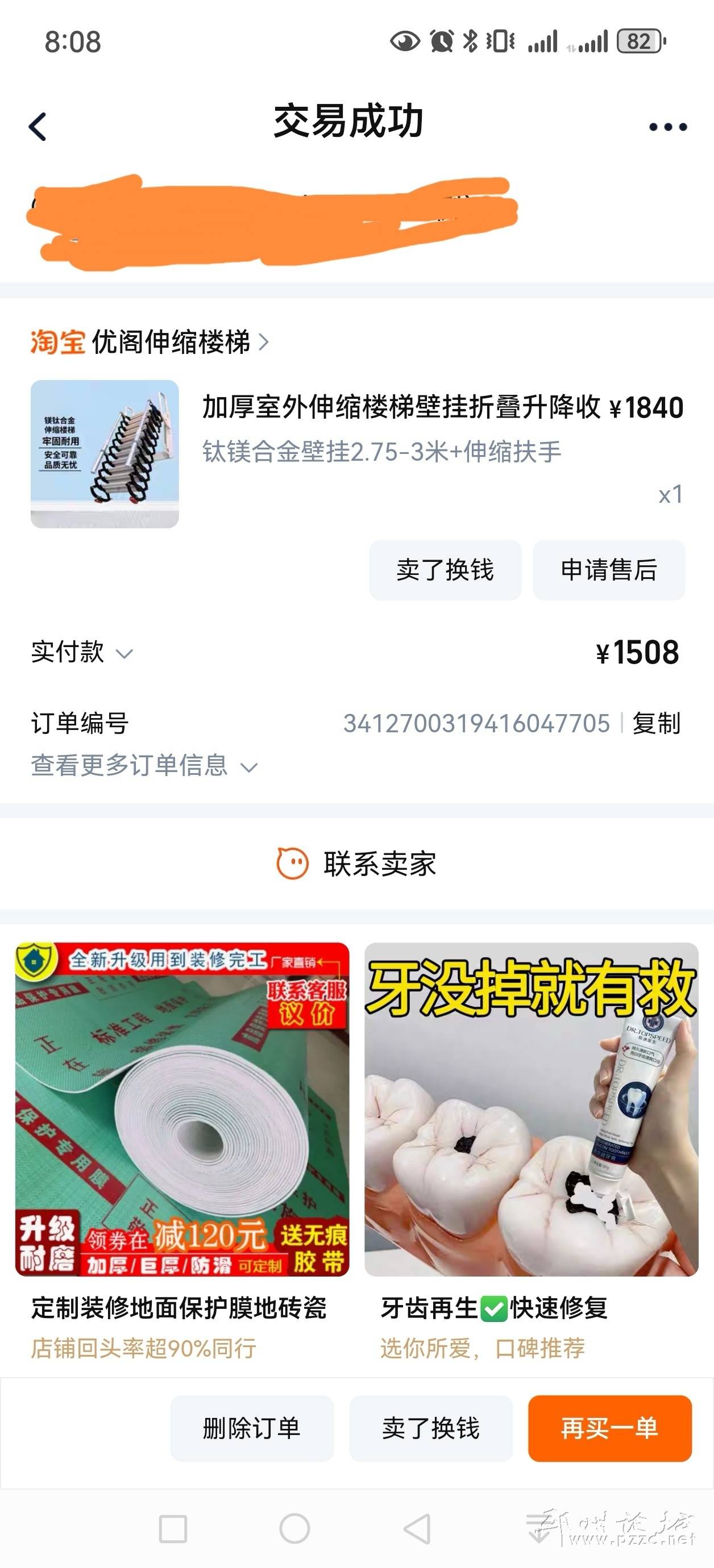714x1568 pixels.
Task: Expand 查看更多订单信息
Action: 144,766
